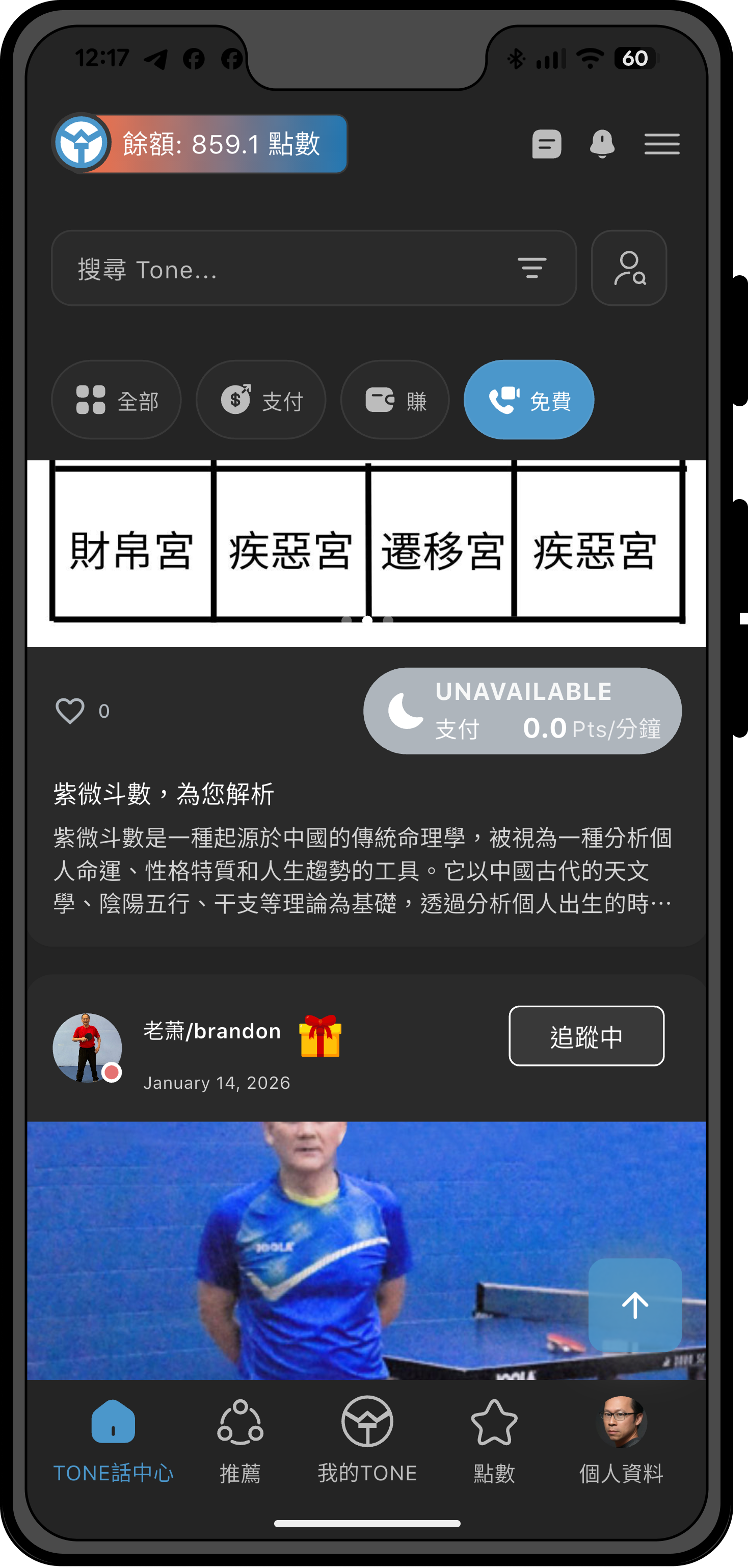Open the notifications bell
The width and height of the screenshot is (748, 1568).
601,144
